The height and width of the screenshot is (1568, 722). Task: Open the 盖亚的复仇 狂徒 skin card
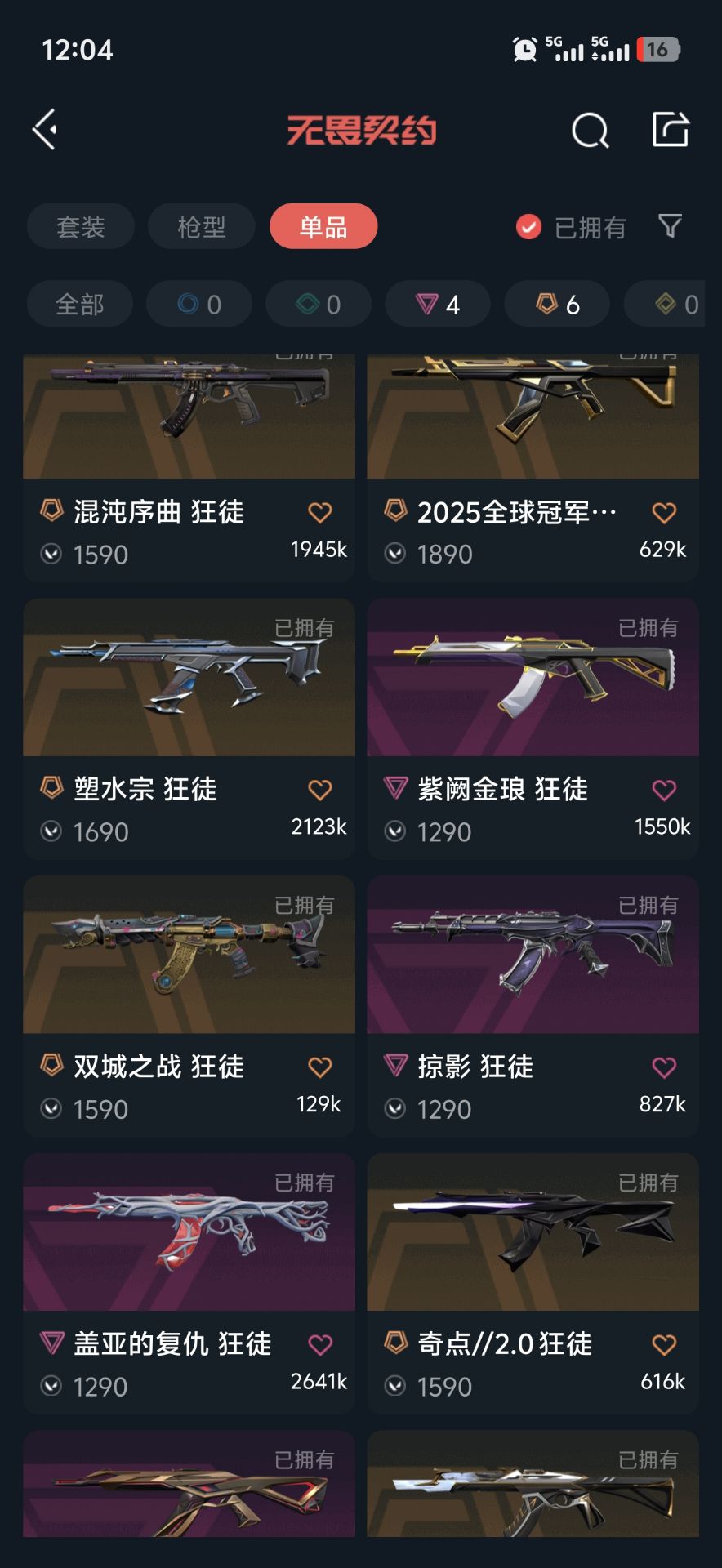coord(189,1282)
